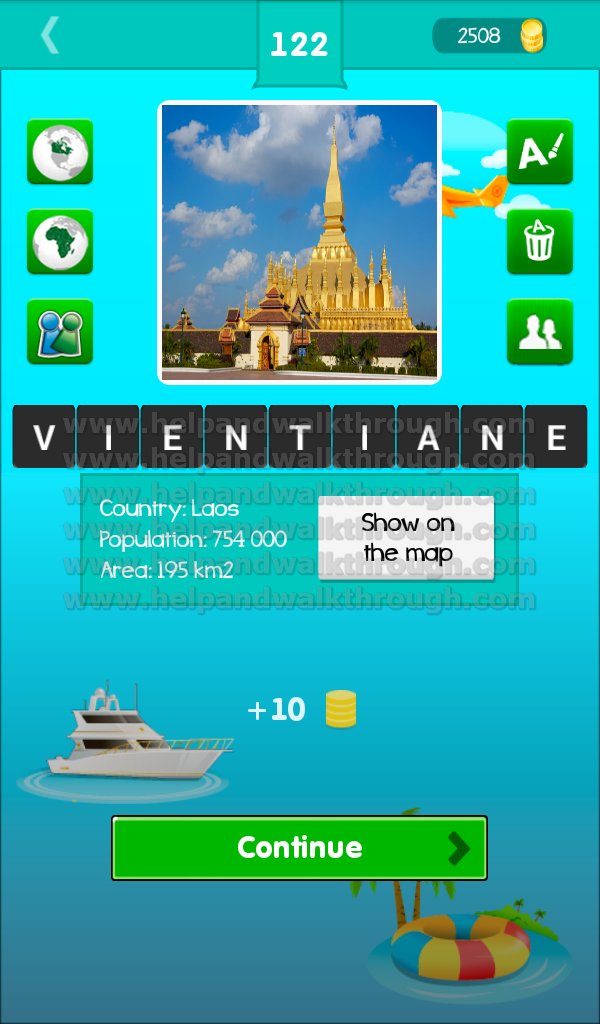
Task: Open the coins balance showing 2508
Action: click(490, 36)
